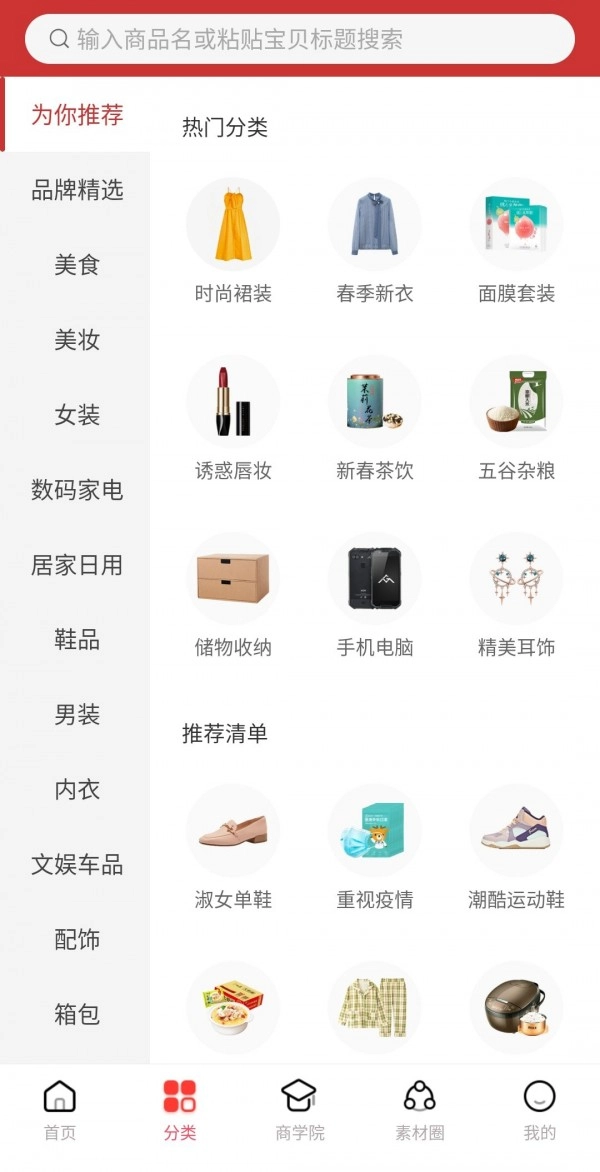Open 面膜套装 category tile
600x1172 pixels.
pos(516,240)
